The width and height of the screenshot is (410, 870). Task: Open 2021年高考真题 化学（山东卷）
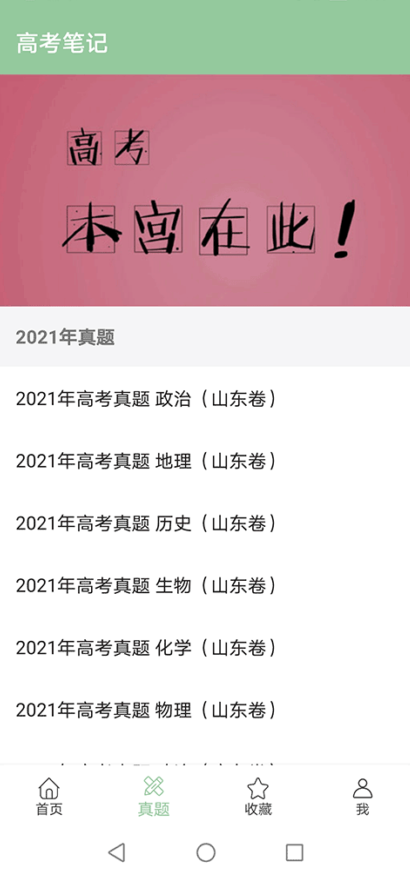(205, 646)
